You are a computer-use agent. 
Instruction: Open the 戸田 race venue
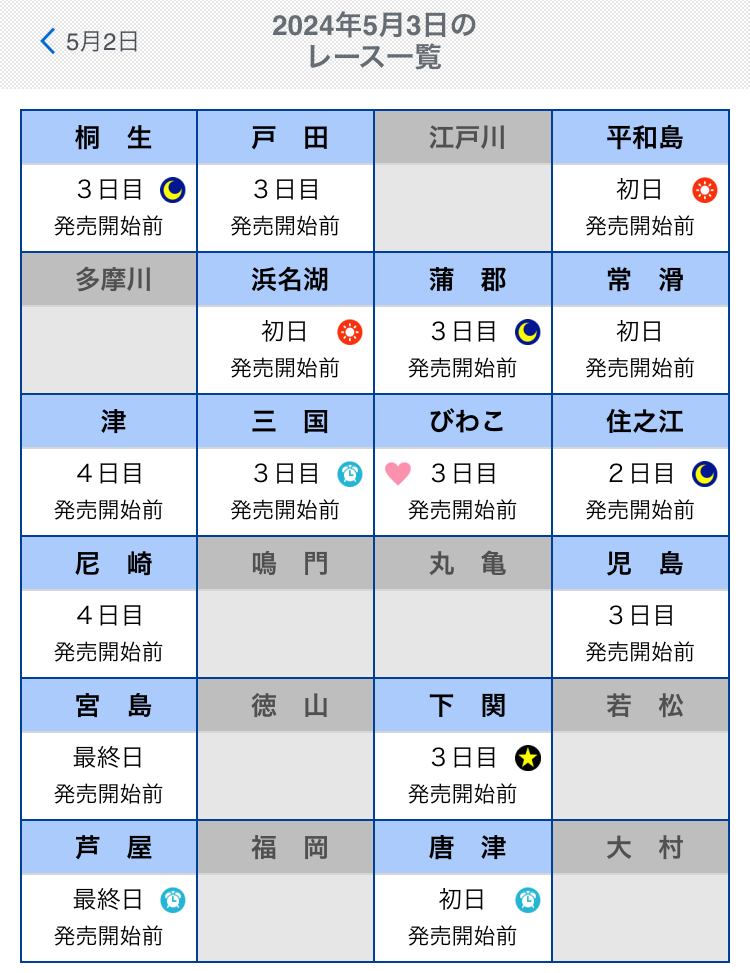point(286,181)
